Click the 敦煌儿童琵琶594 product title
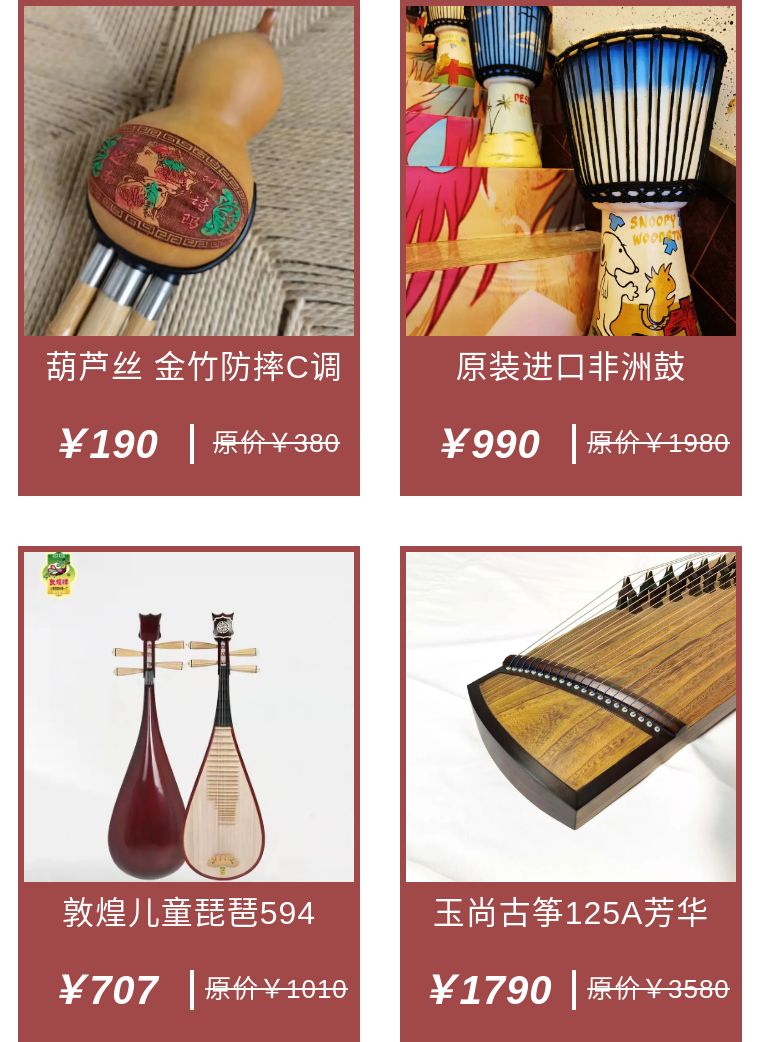760x1042 pixels. (189, 912)
